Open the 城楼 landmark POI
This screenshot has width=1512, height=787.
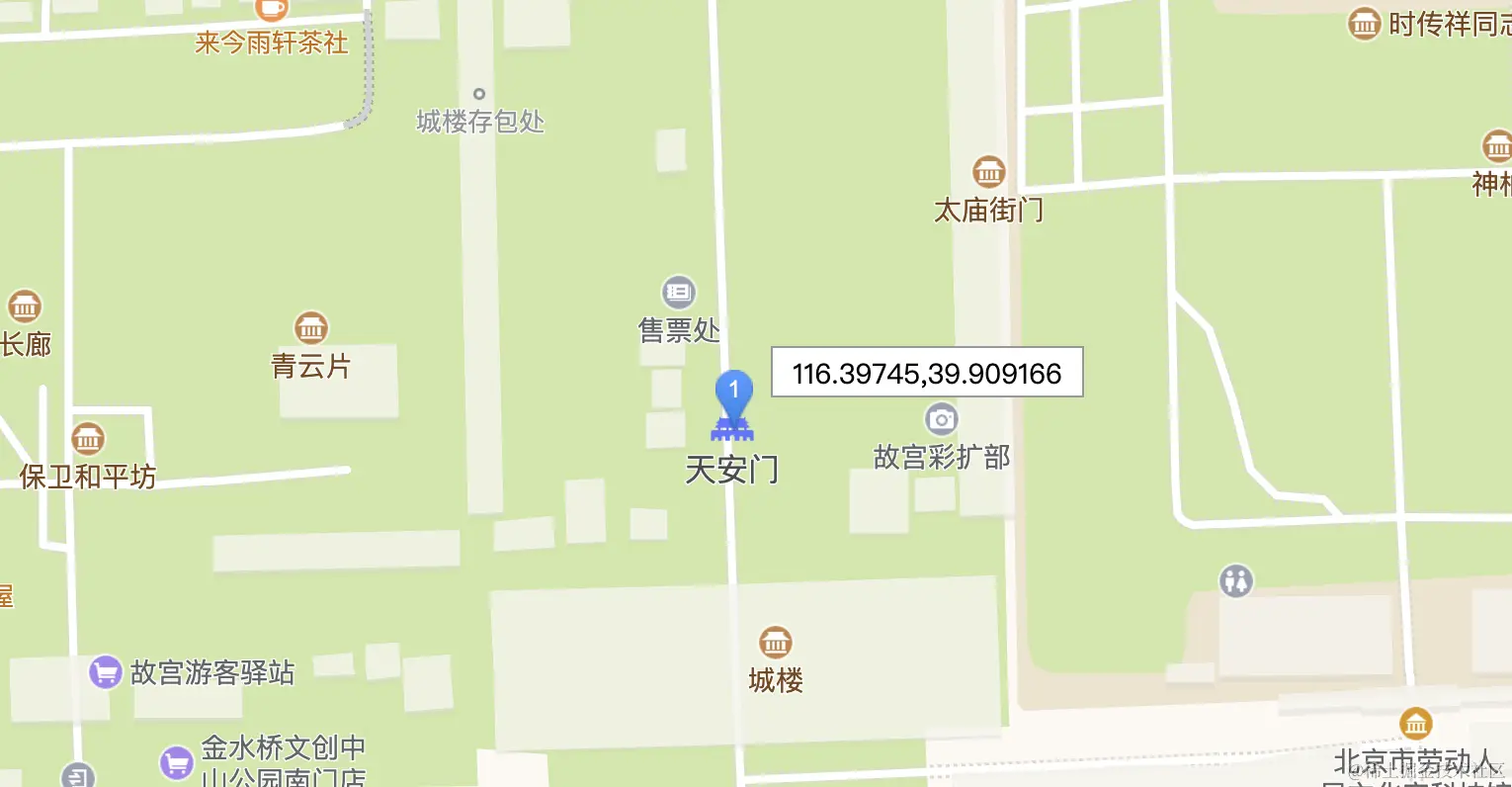coord(775,643)
